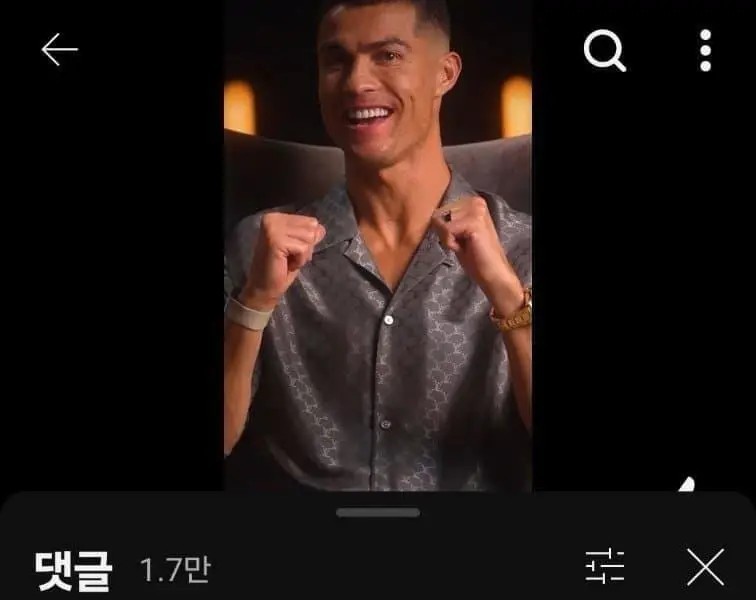This screenshot has height=600, width=756.
Task: Open search with the magnifier icon
Action: (604, 50)
